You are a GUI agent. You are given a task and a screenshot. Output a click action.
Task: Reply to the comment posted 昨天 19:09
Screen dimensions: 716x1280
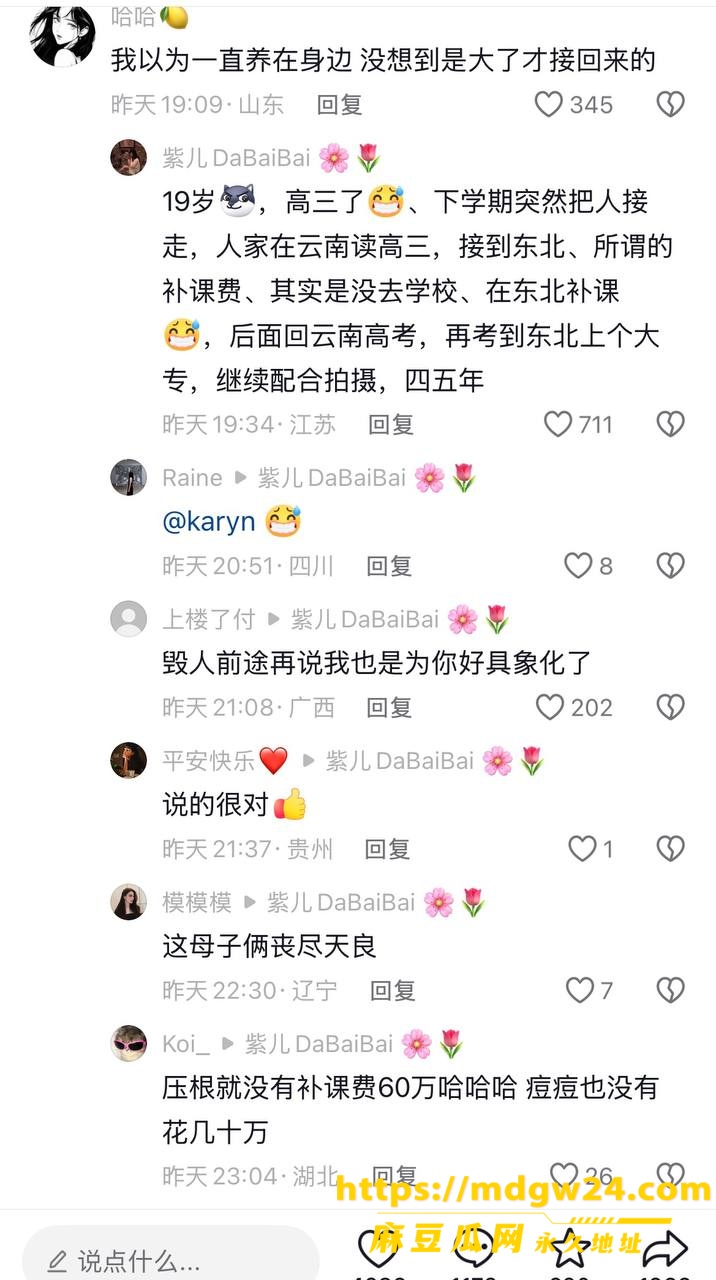point(339,104)
